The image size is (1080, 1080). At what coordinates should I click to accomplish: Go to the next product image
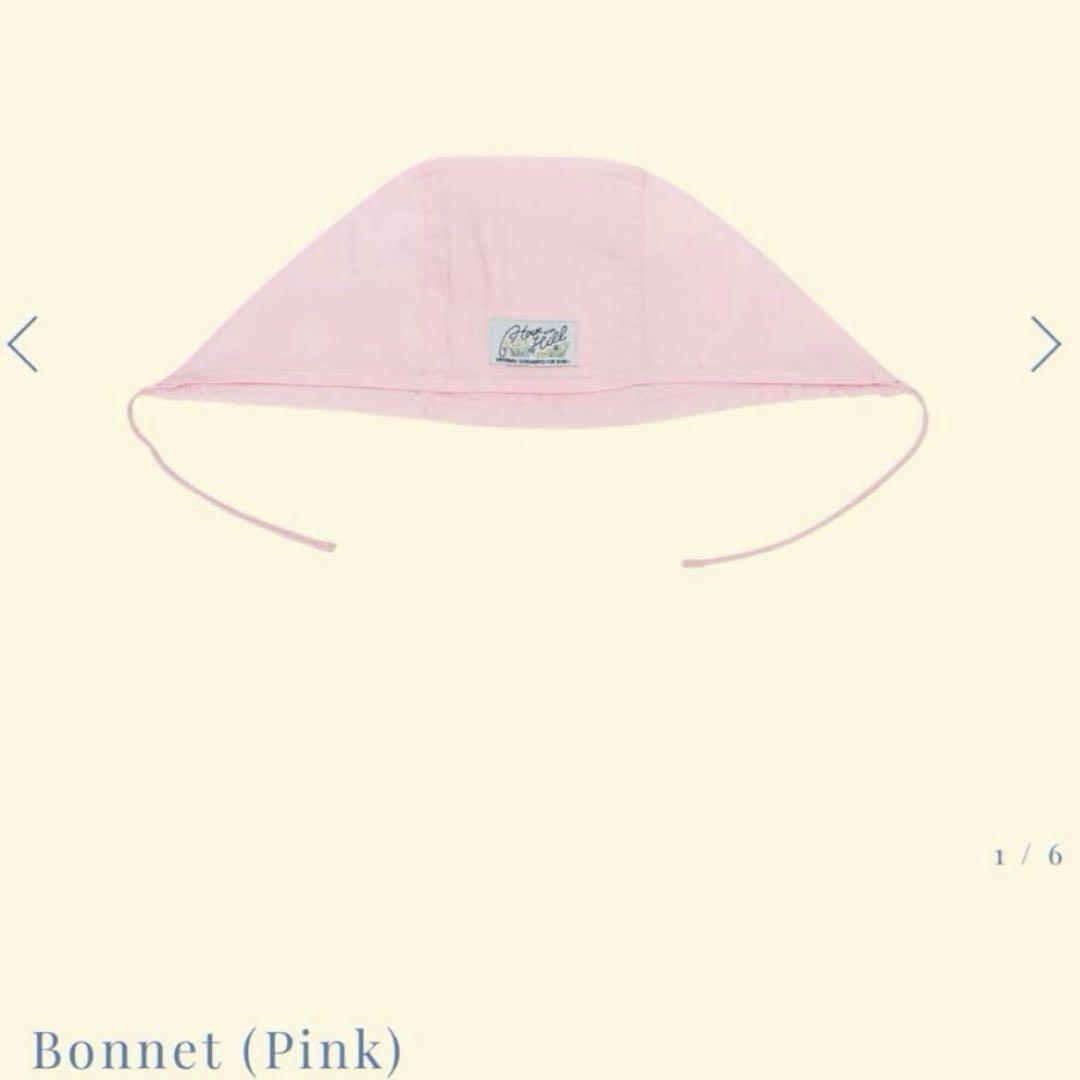[x=1046, y=344]
